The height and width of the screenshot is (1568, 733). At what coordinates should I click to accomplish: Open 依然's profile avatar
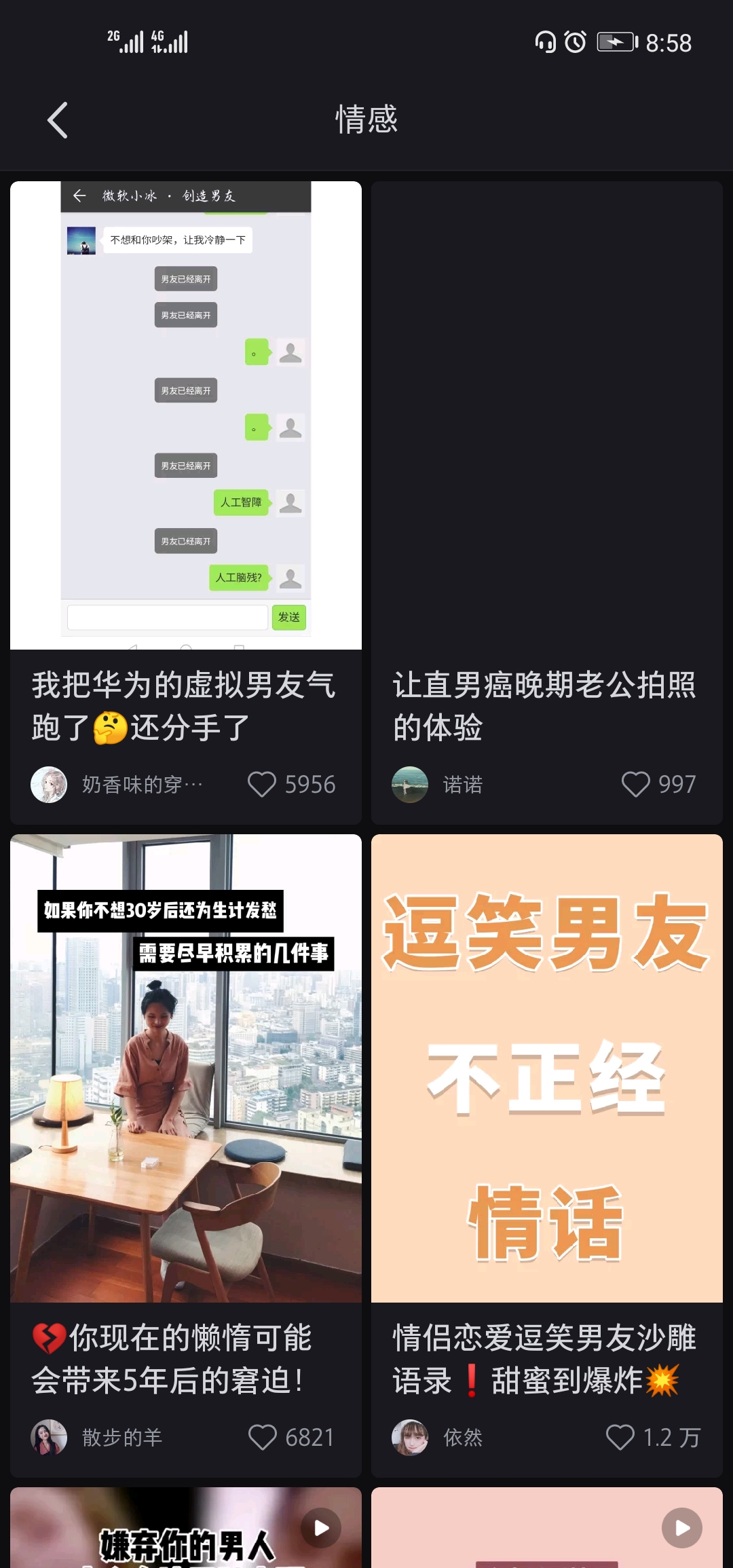tap(410, 1438)
